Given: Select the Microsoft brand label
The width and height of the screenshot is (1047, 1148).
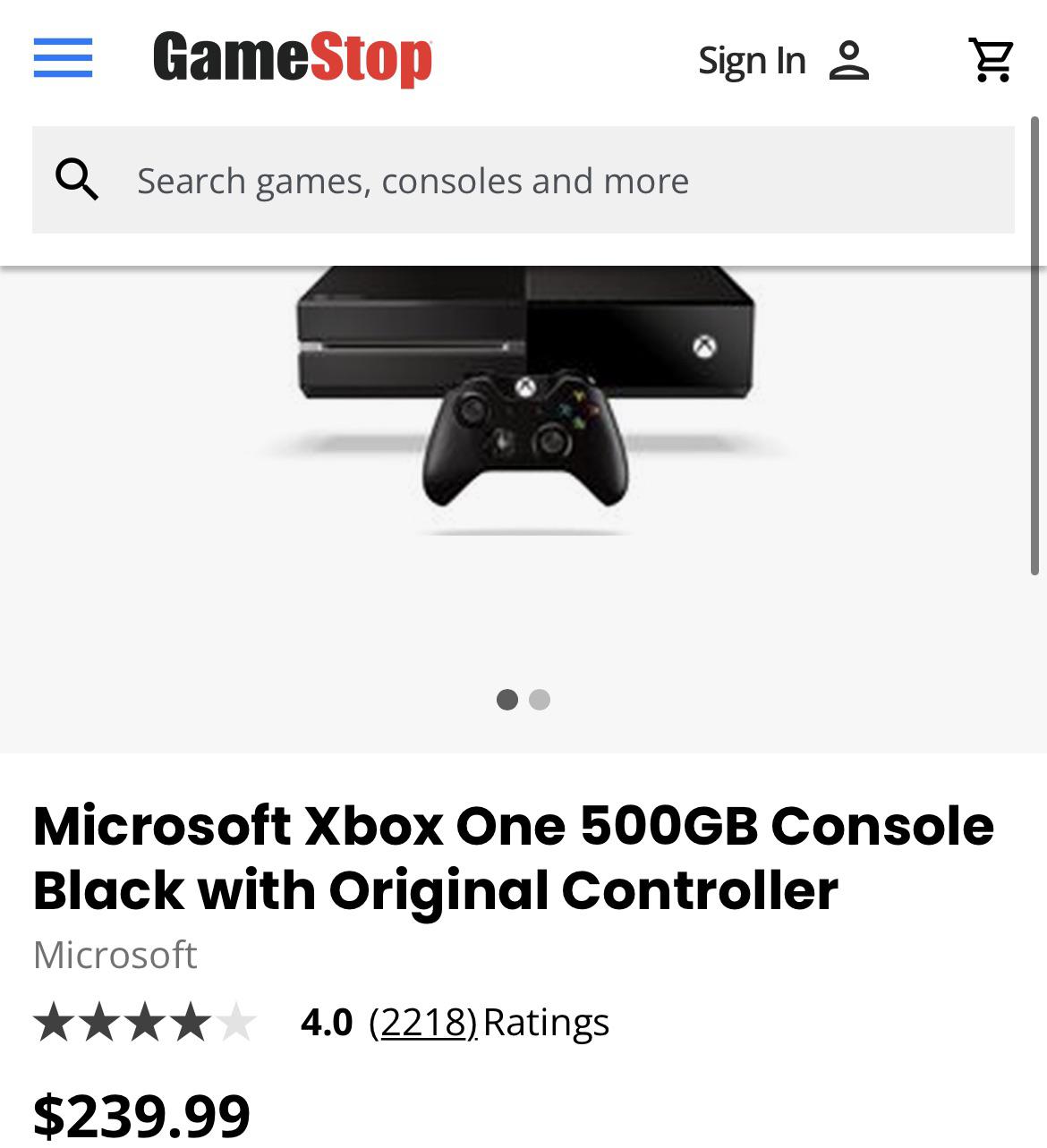Looking at the screenshot, I should 115,954.
